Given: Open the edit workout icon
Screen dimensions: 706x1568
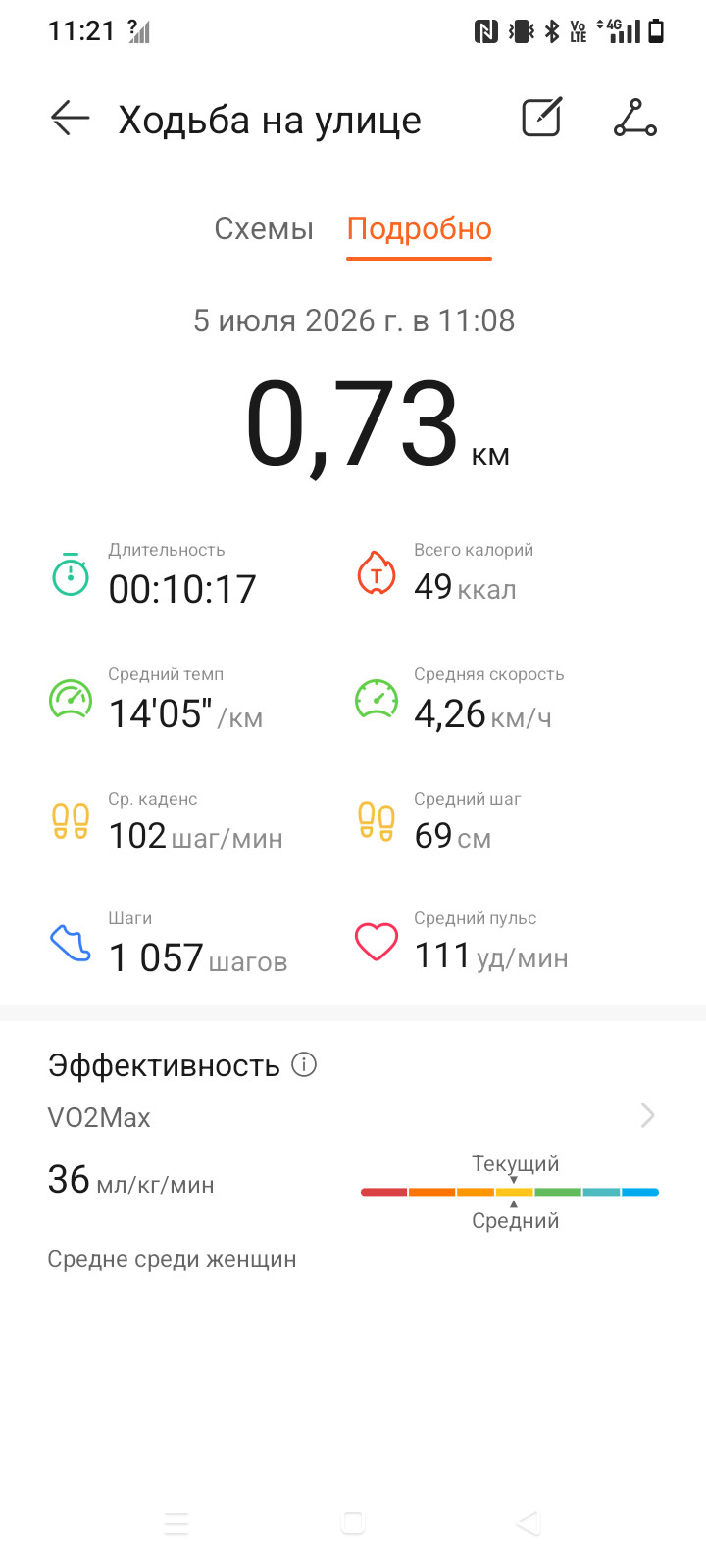Looking at the screenshot, I should click(x=541, y=118).
